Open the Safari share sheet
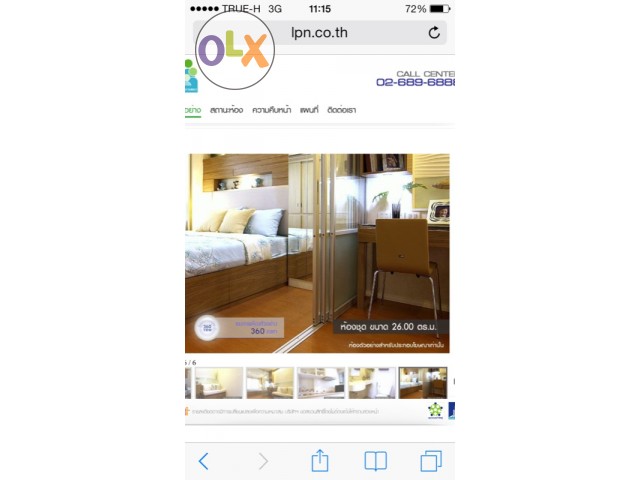640x480 pixels. pos(320,461)
